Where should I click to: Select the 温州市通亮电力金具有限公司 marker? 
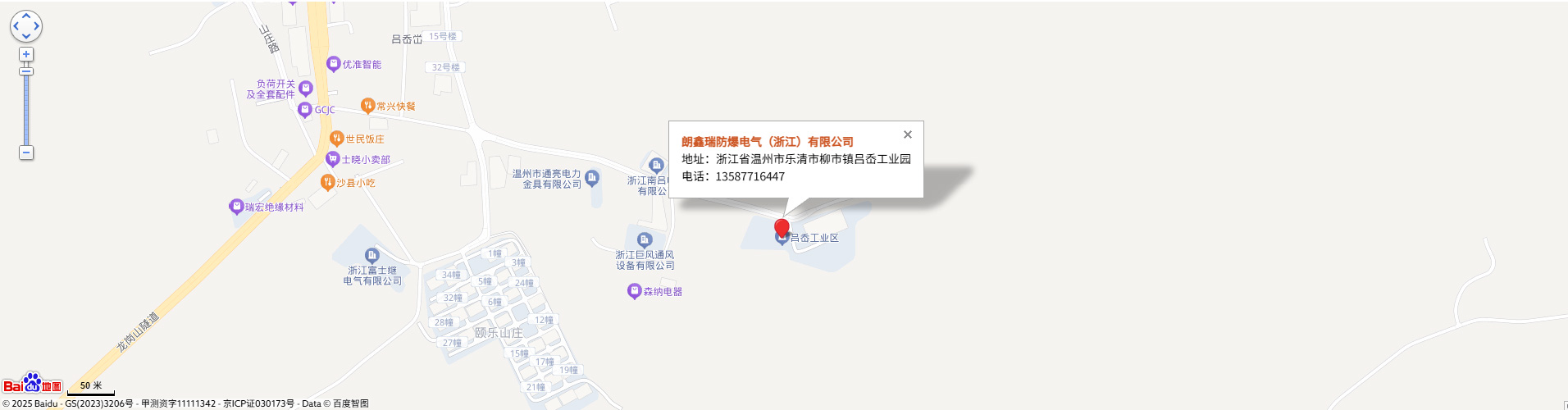[x=591, y=178]
